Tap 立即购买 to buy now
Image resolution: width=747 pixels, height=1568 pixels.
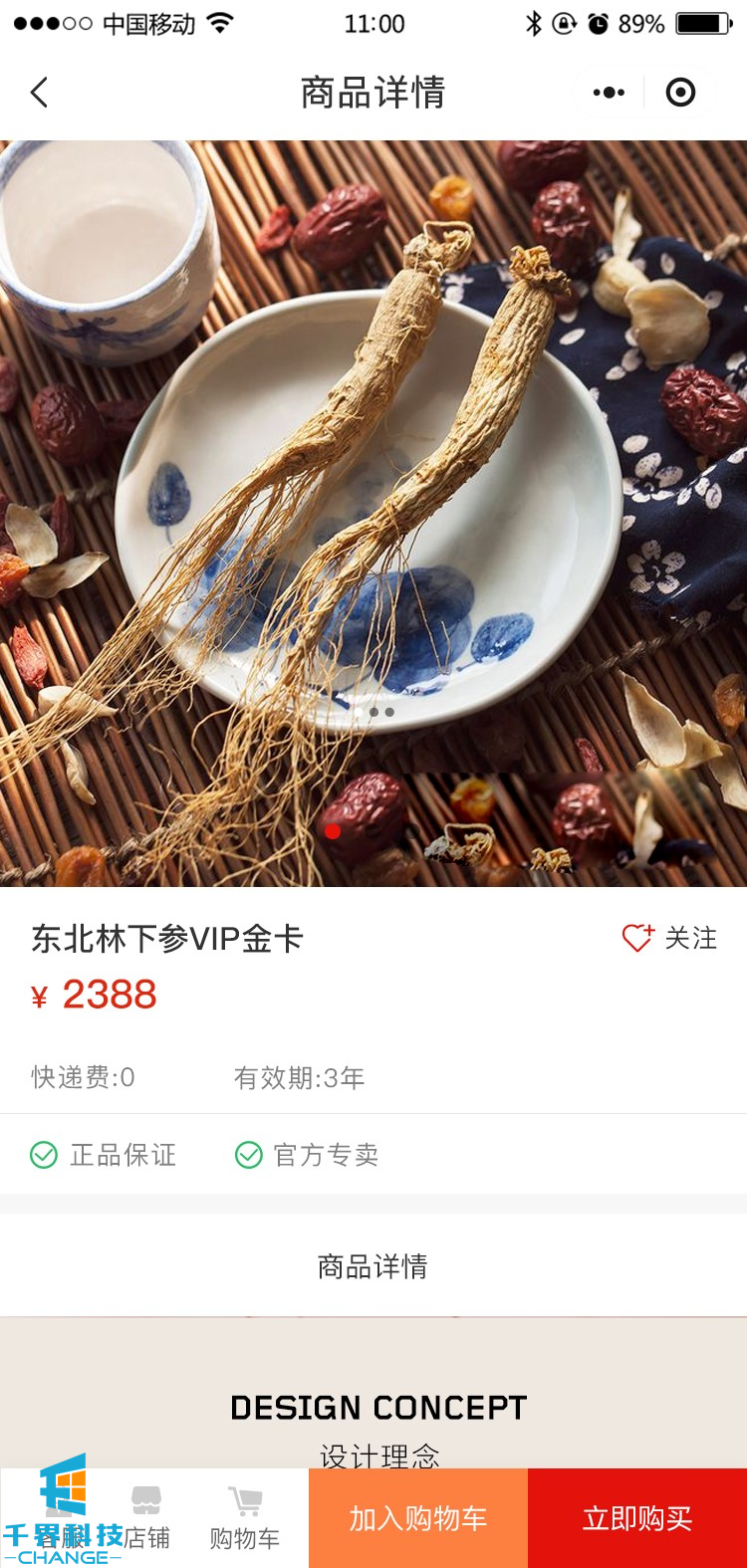pyautogui.click(x=637, y=1518)
